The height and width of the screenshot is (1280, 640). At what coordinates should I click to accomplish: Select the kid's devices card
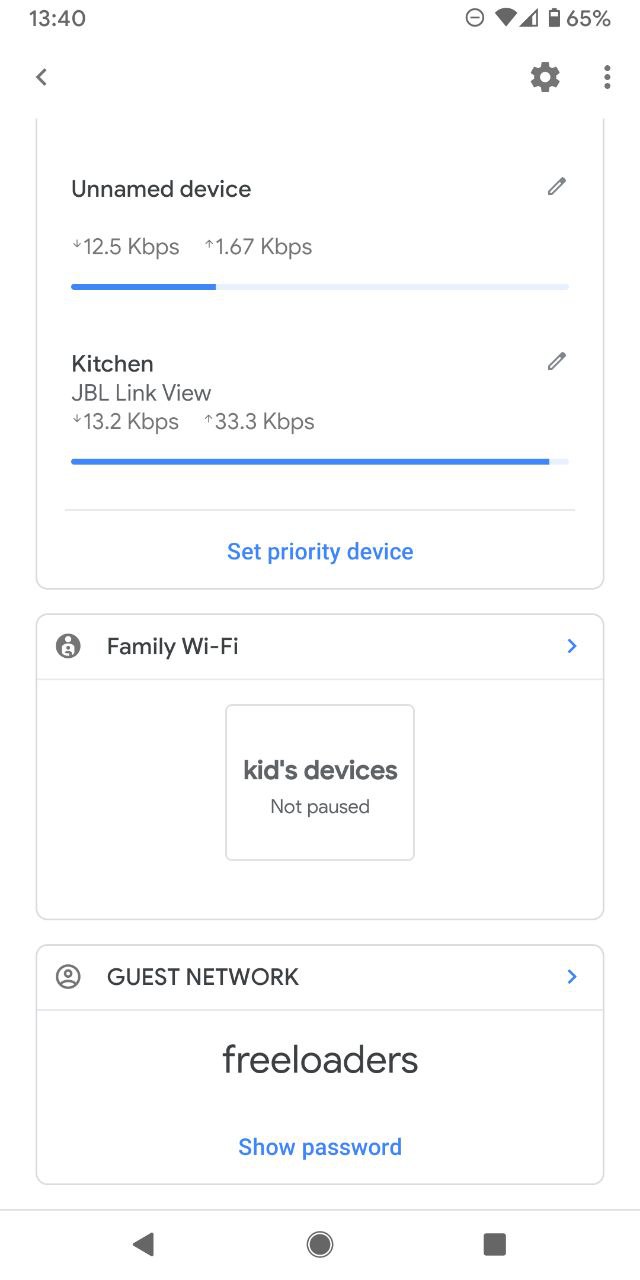320,783
